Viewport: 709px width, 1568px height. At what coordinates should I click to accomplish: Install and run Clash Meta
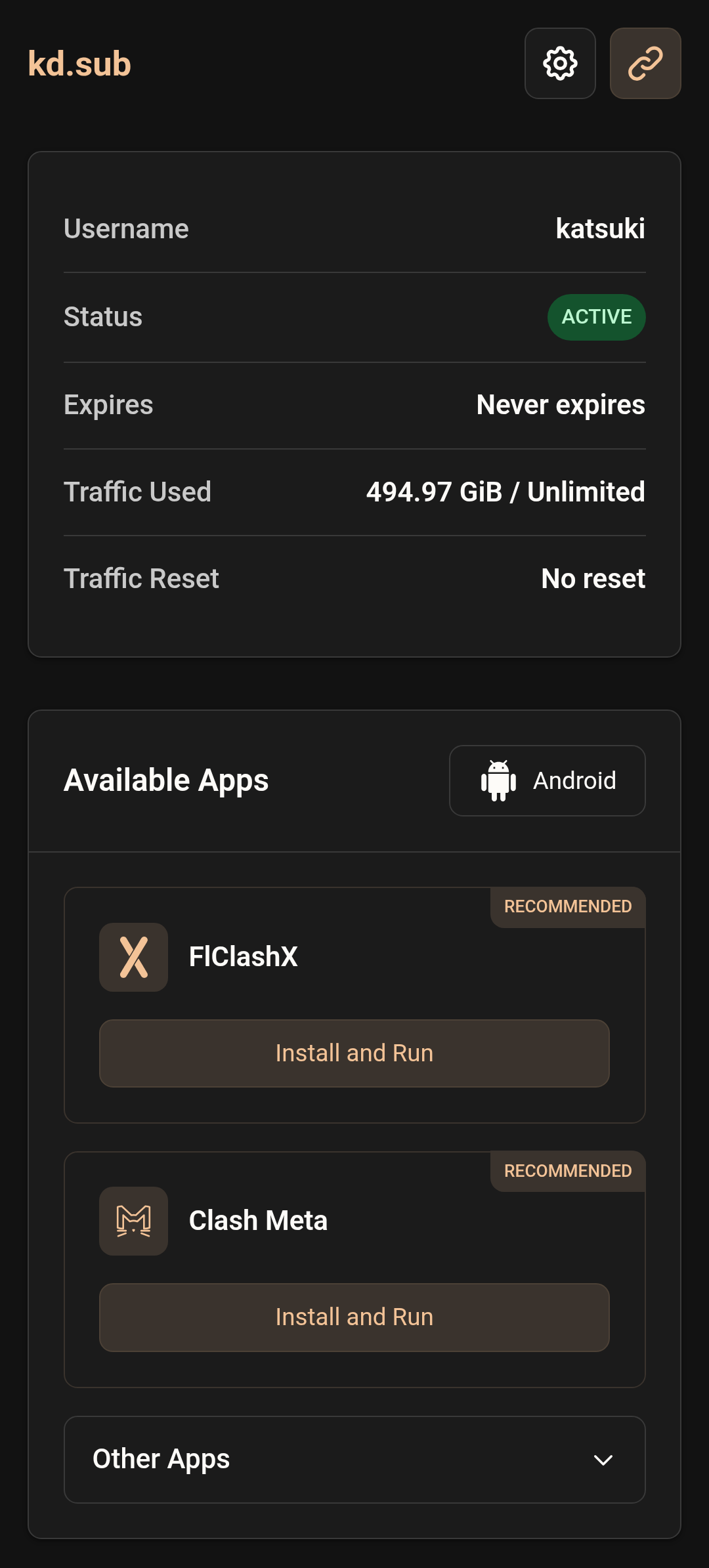pyautogui.click(x=354, y=1317)
